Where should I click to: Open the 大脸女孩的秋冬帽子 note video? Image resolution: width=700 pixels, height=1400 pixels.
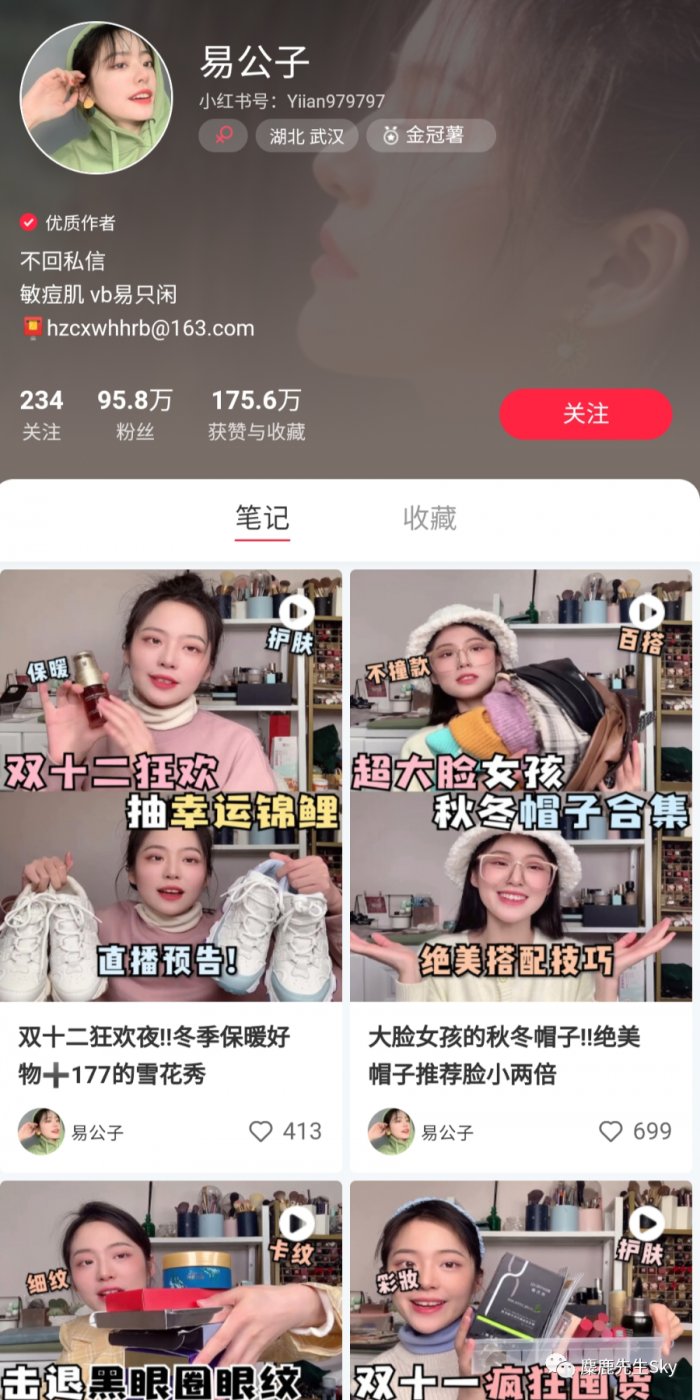click(520, 785)
